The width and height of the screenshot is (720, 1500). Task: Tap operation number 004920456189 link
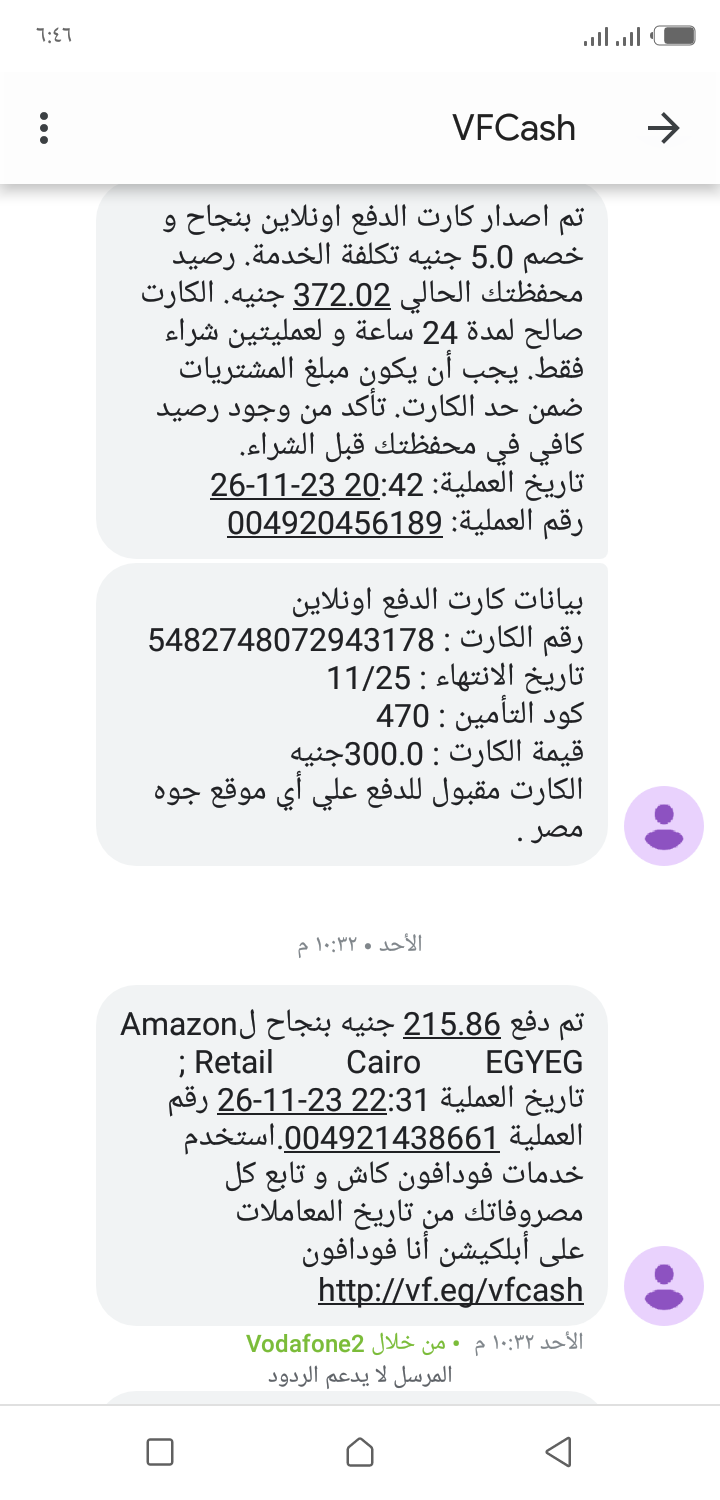point(334,523)
